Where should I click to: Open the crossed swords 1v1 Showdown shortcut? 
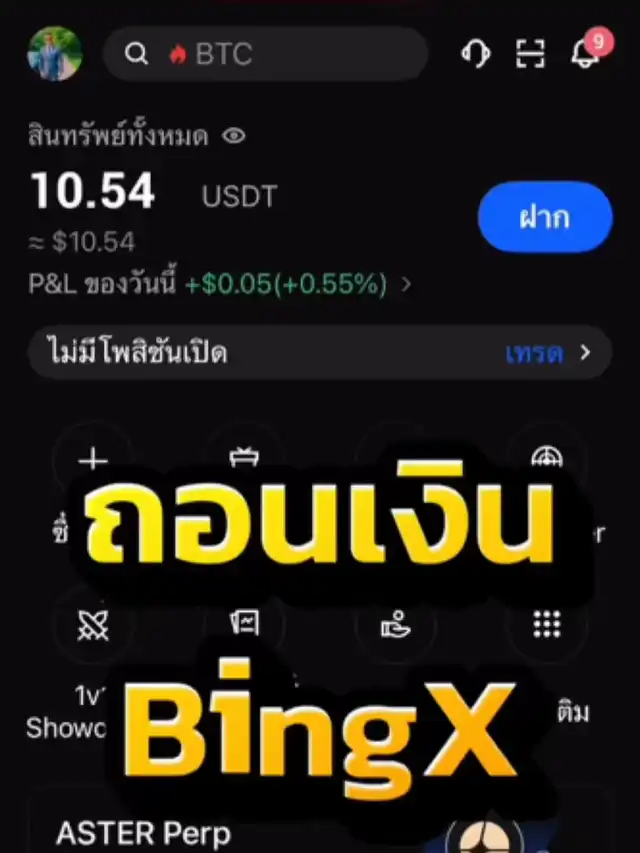pyautogui.click(x=93, y=625)
